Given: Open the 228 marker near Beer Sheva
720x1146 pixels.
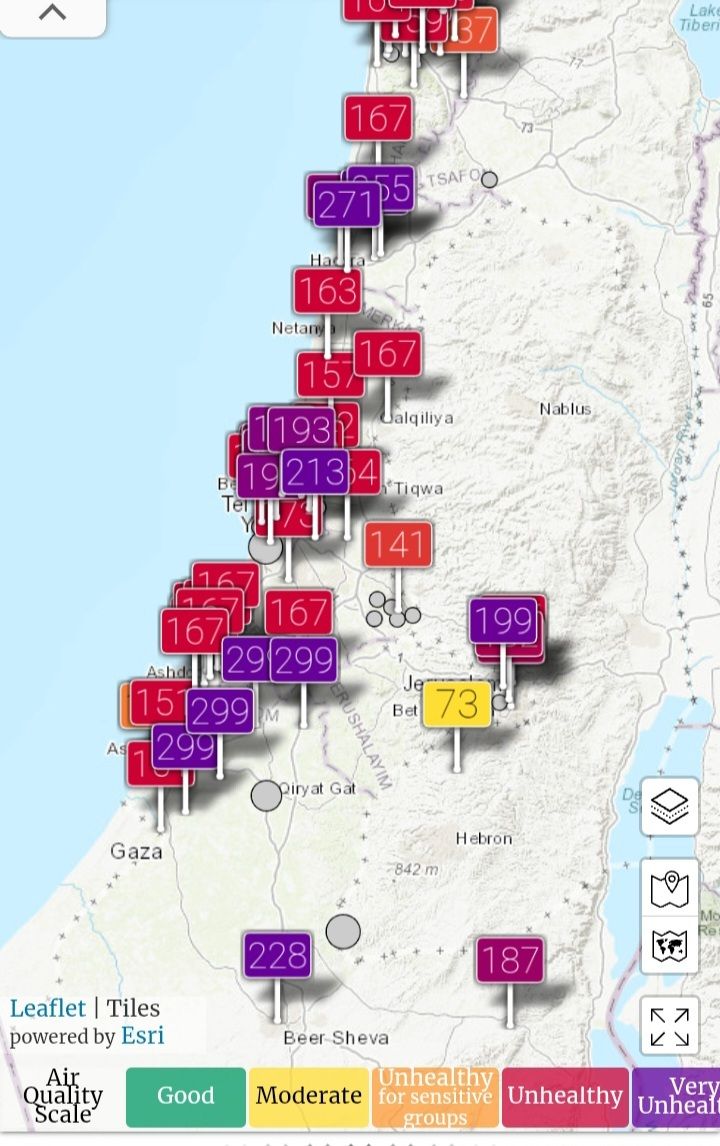Looking at the screenshot, I should [x=277, y=956].
